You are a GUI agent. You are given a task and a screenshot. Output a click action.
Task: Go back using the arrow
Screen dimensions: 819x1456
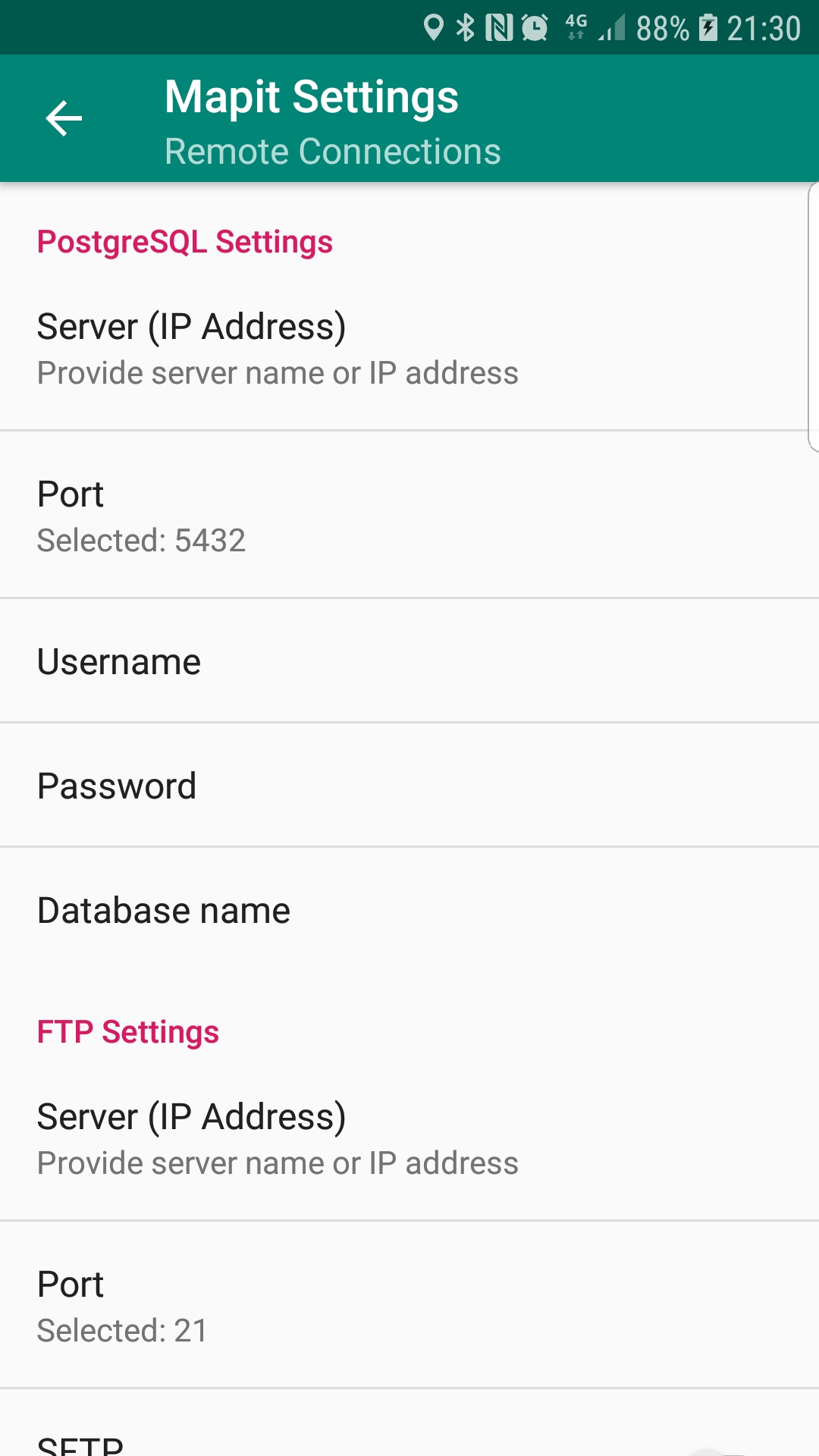click(x=64, y=119)
